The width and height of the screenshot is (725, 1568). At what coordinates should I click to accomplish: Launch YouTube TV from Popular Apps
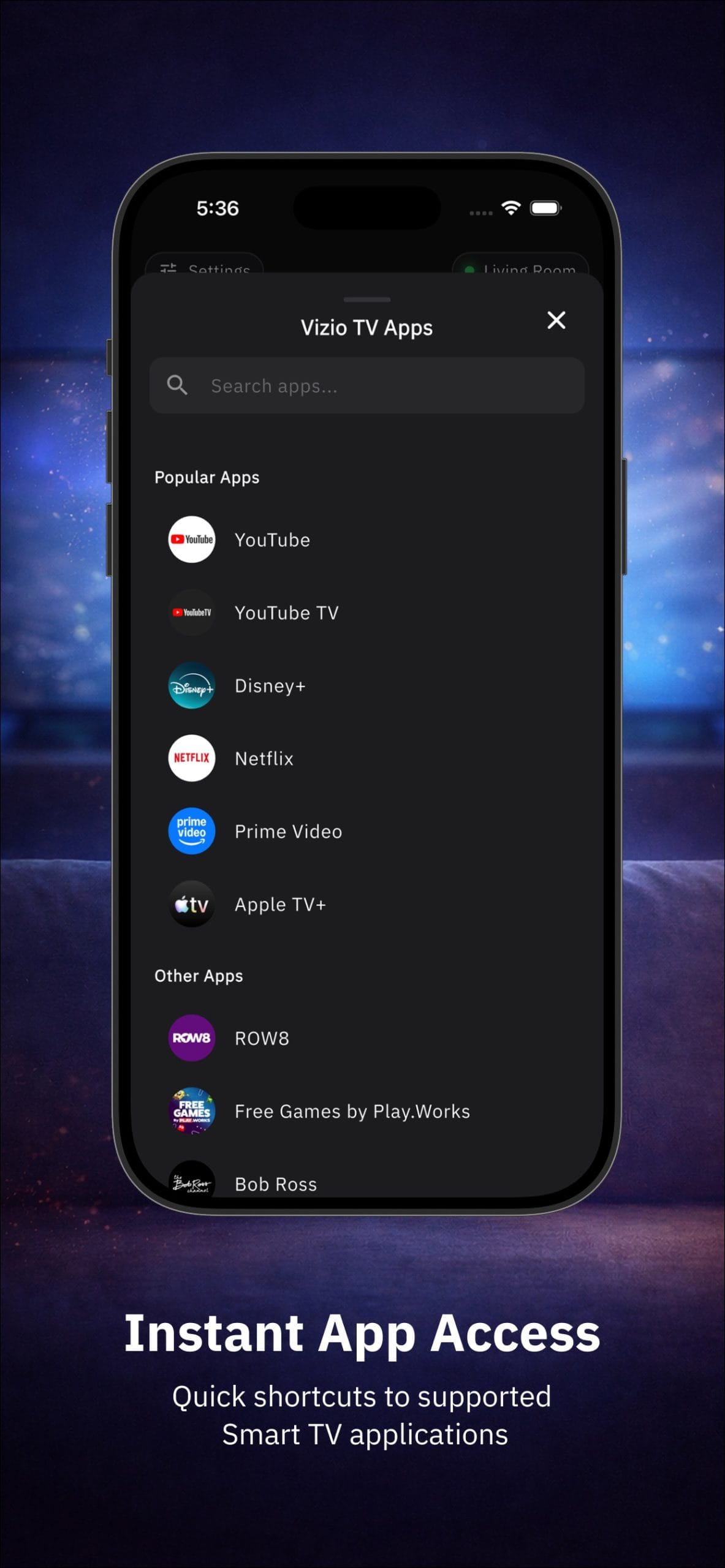(x=191, y=612)
